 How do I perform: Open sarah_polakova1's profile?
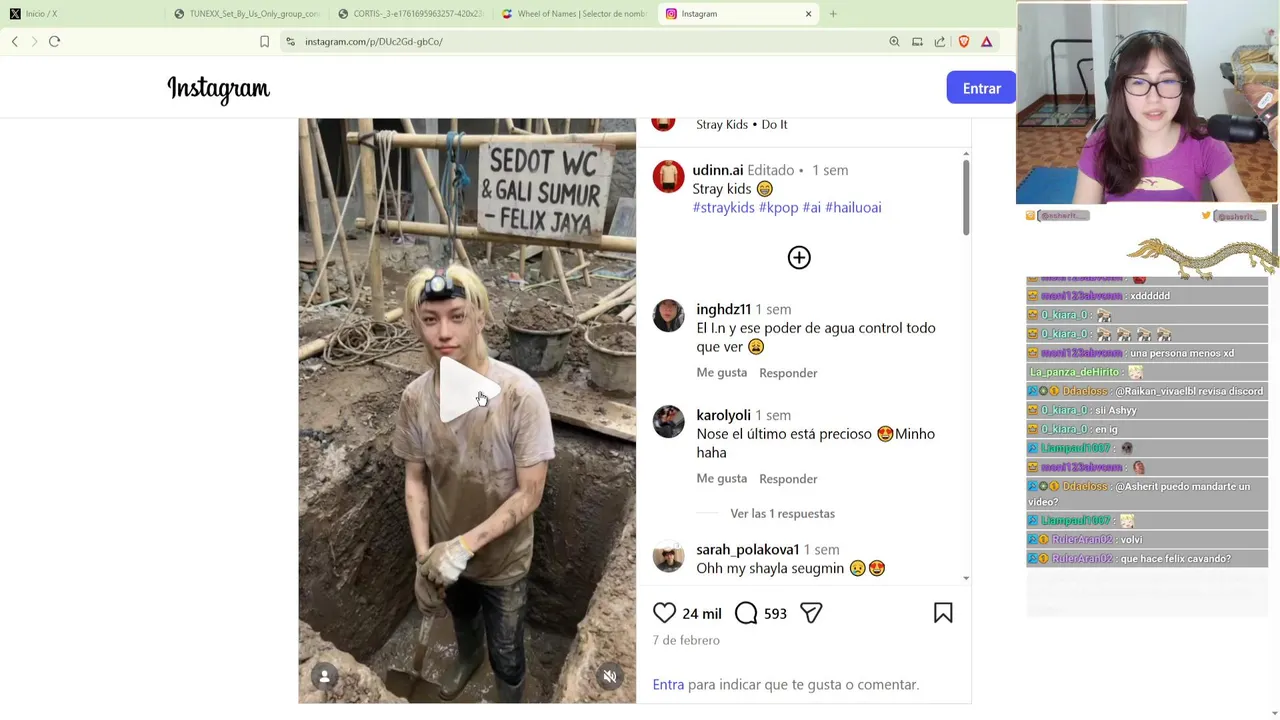(x=747, y=550)
